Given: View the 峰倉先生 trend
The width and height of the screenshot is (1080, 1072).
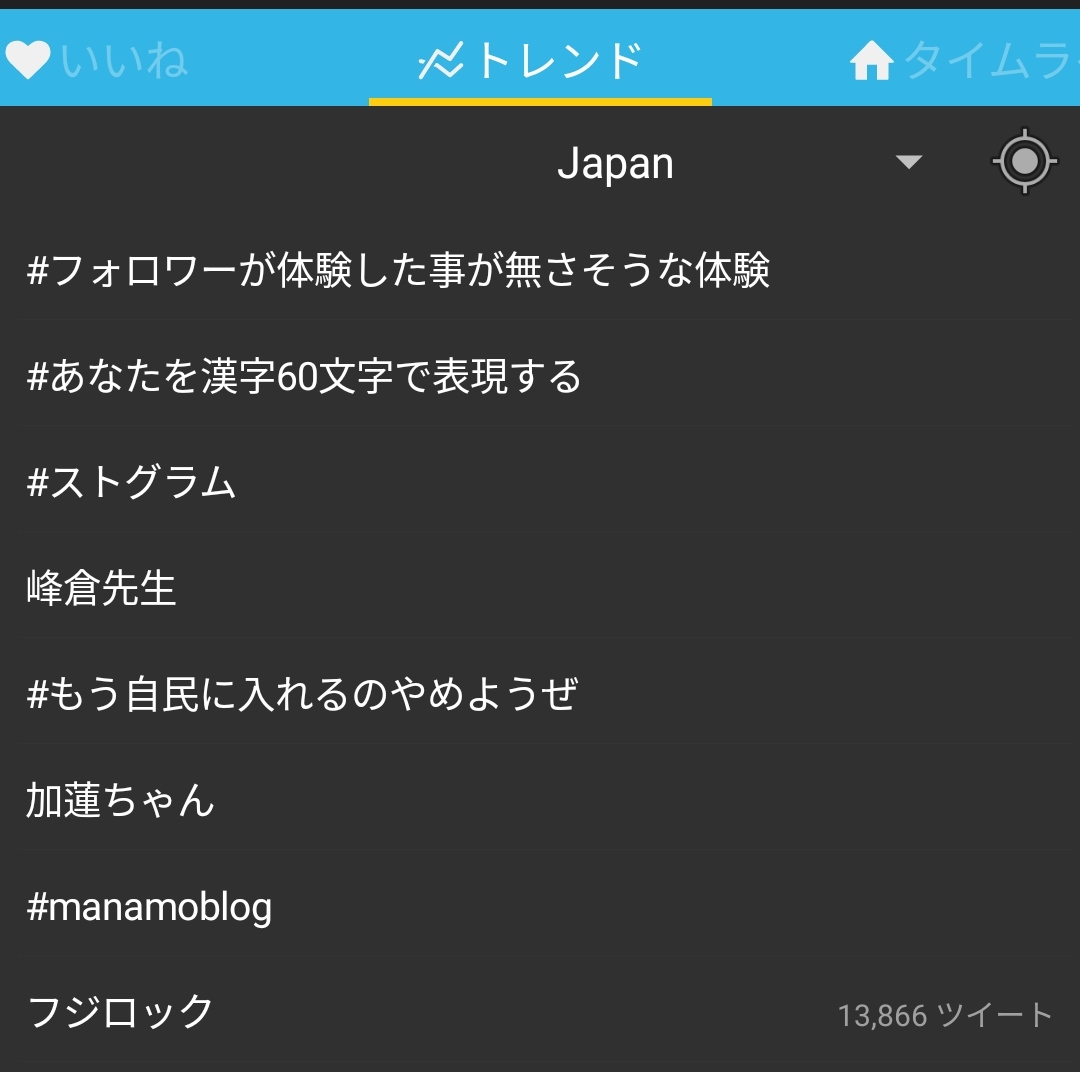Looking at the screenshot, I should point(102,589).
